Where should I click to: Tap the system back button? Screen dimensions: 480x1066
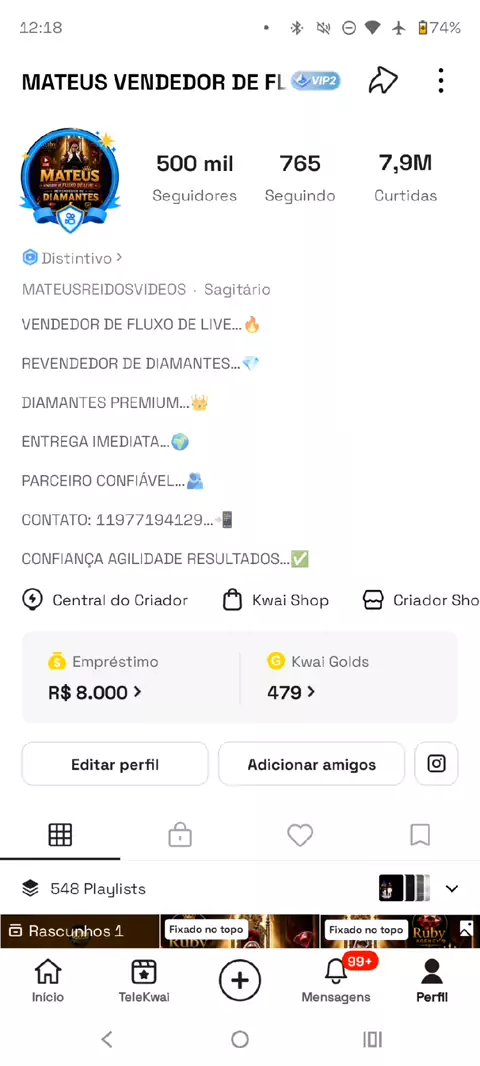107,1039
